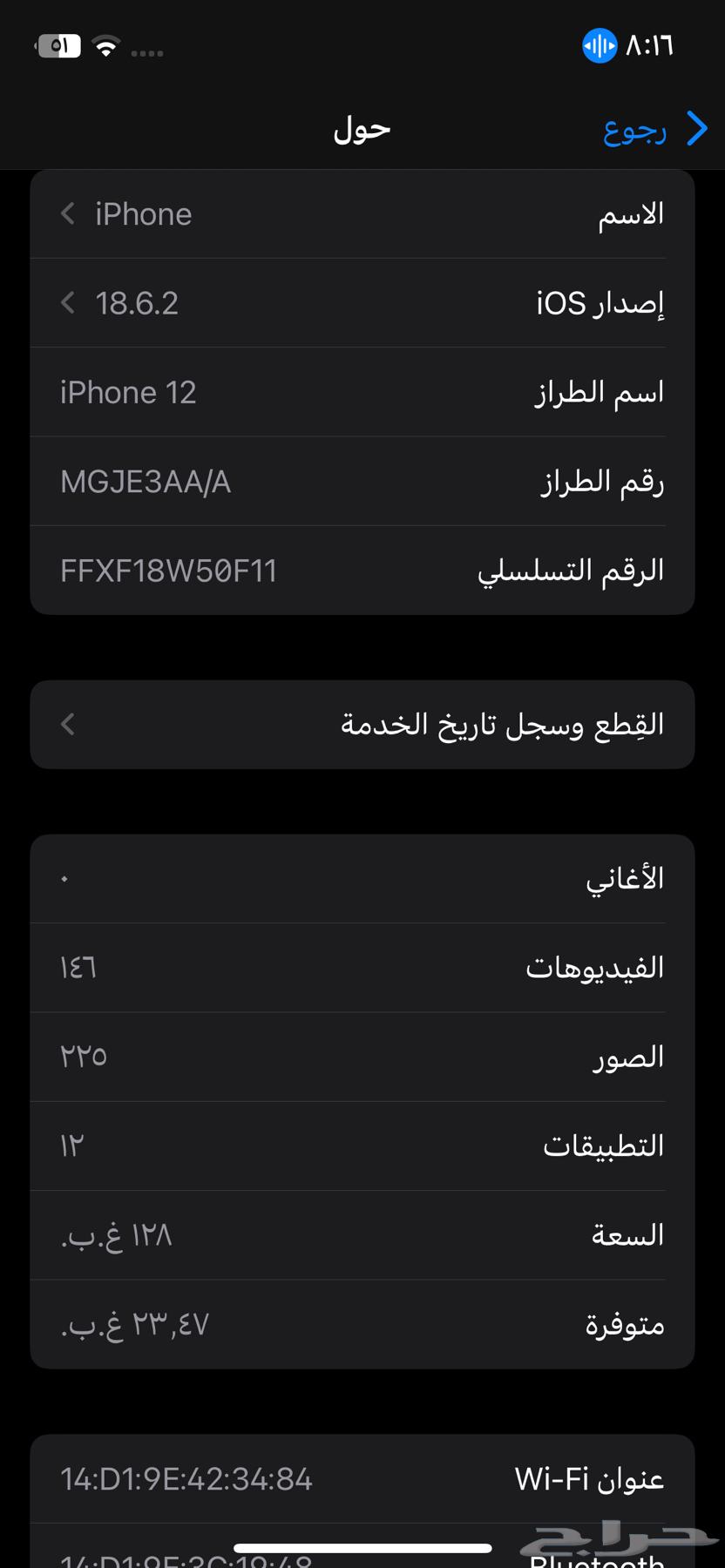Tap the home indicator bar
Image resolution: width=725 pixels, height=1568 pixels.
click(x=362, y=1542)
